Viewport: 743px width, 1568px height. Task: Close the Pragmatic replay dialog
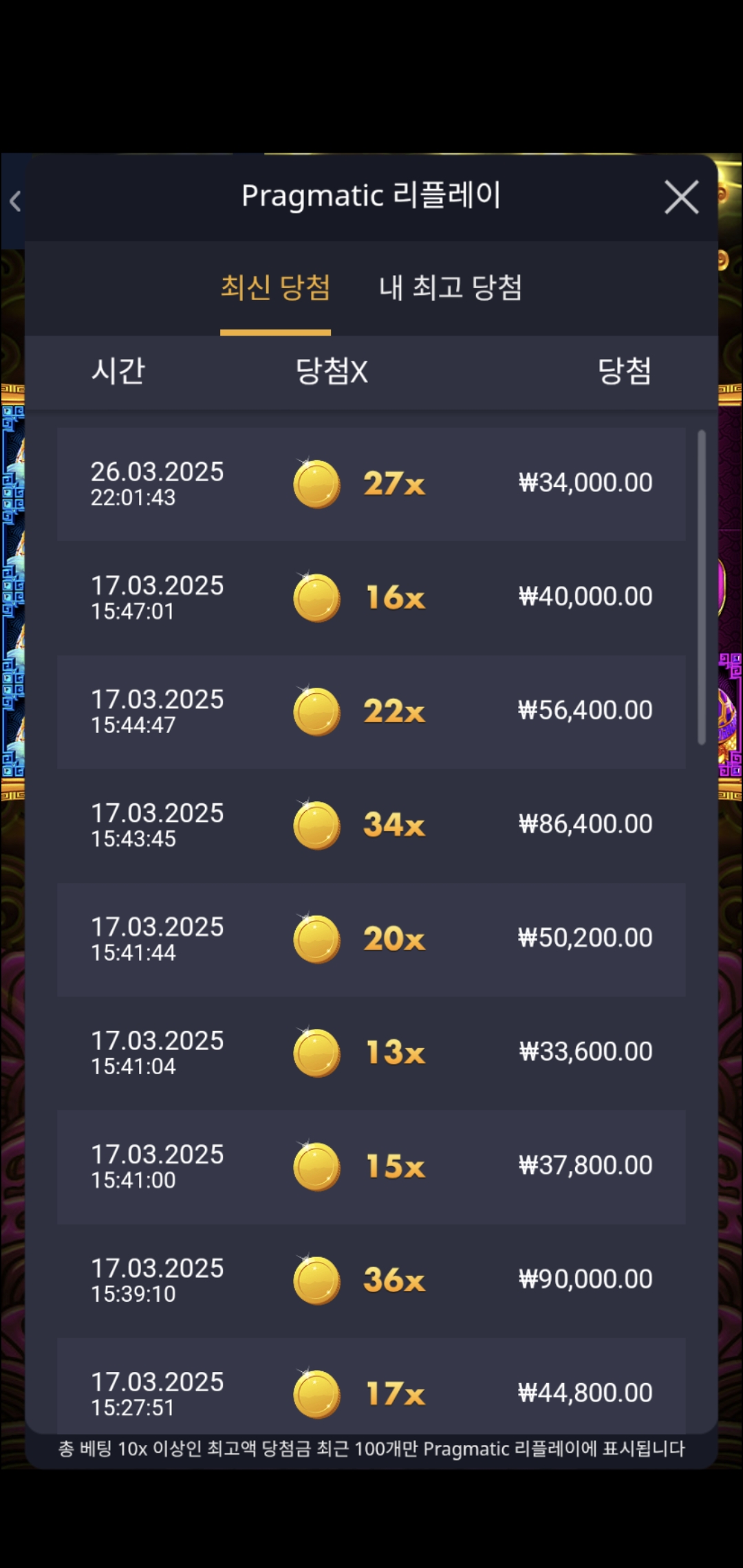point(681,197)
